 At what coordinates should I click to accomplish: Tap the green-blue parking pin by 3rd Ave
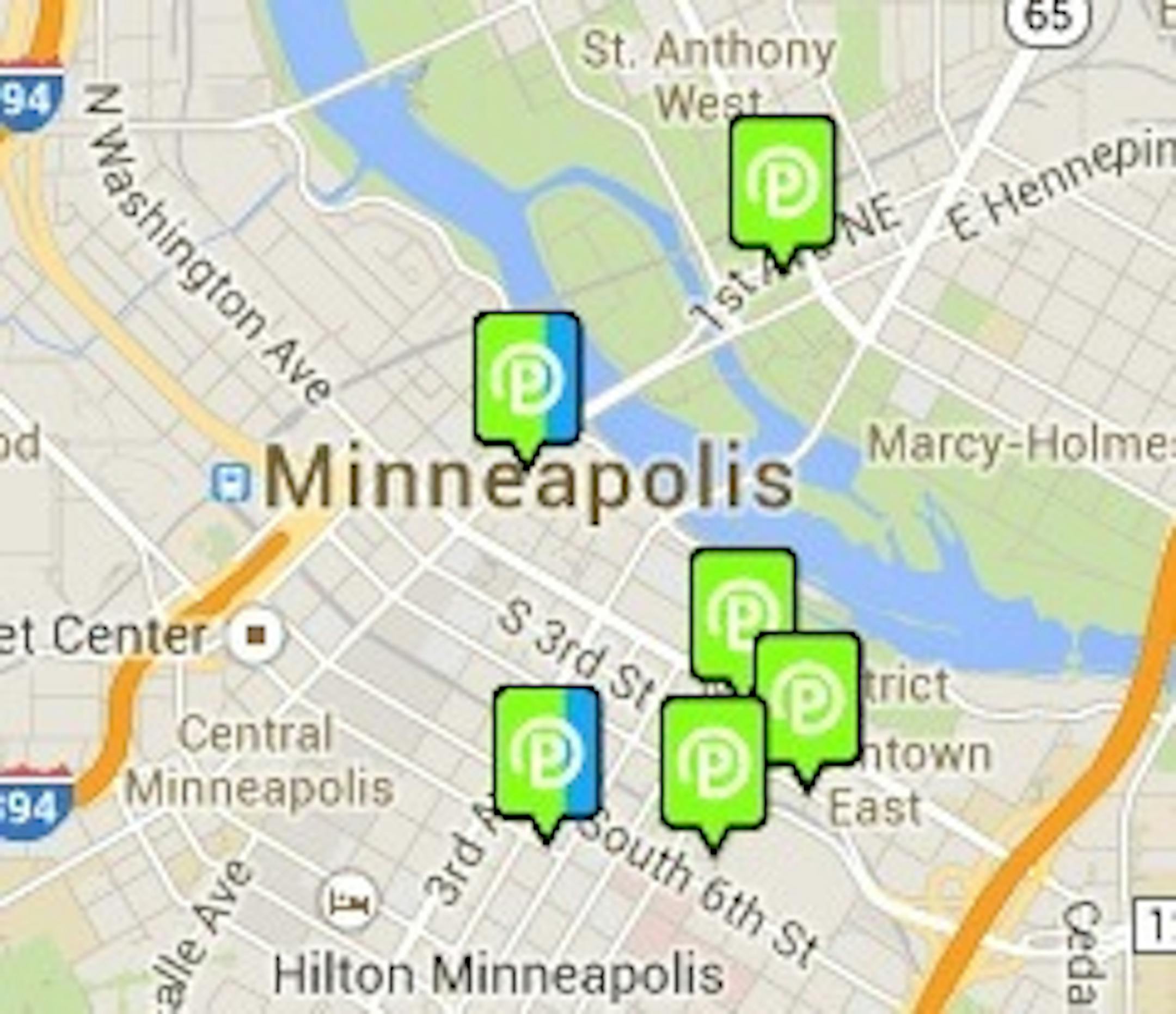coord(546,753)
